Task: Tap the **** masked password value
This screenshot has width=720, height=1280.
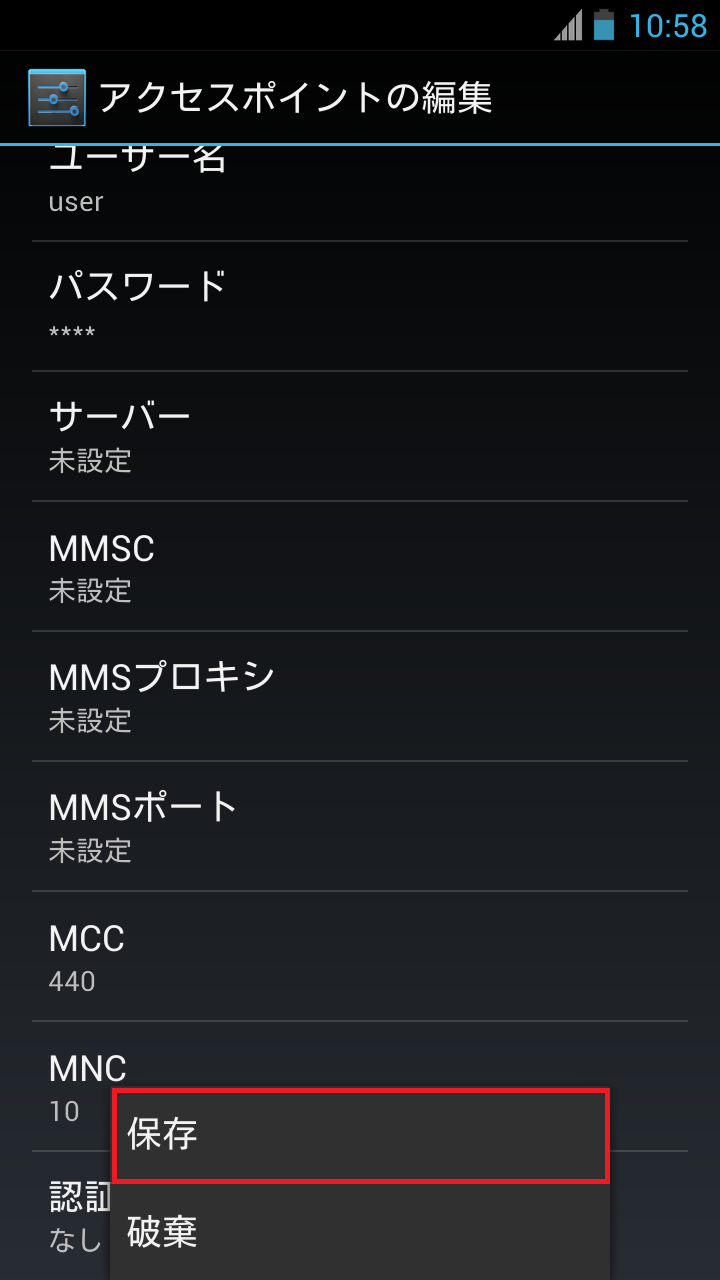Action: 70,331
